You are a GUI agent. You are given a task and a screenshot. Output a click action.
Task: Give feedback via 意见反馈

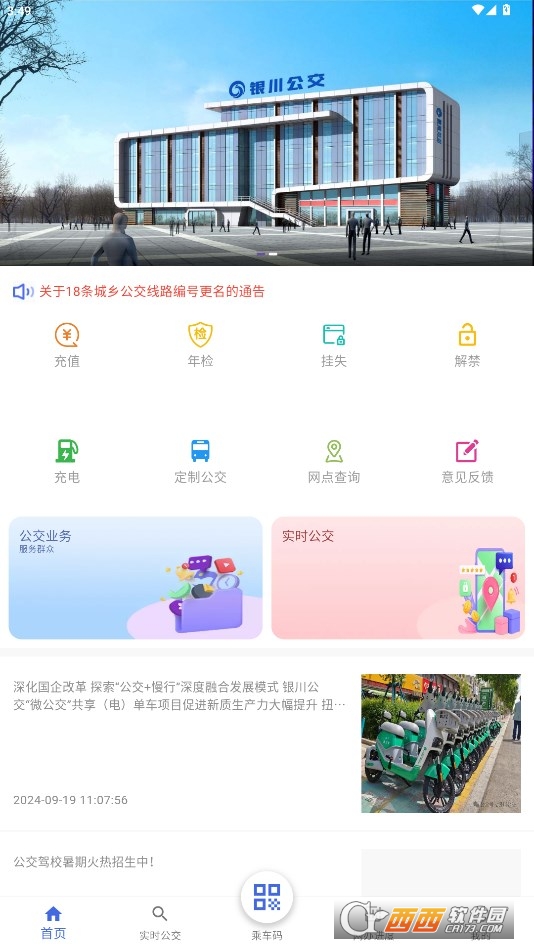coord(467,461)
